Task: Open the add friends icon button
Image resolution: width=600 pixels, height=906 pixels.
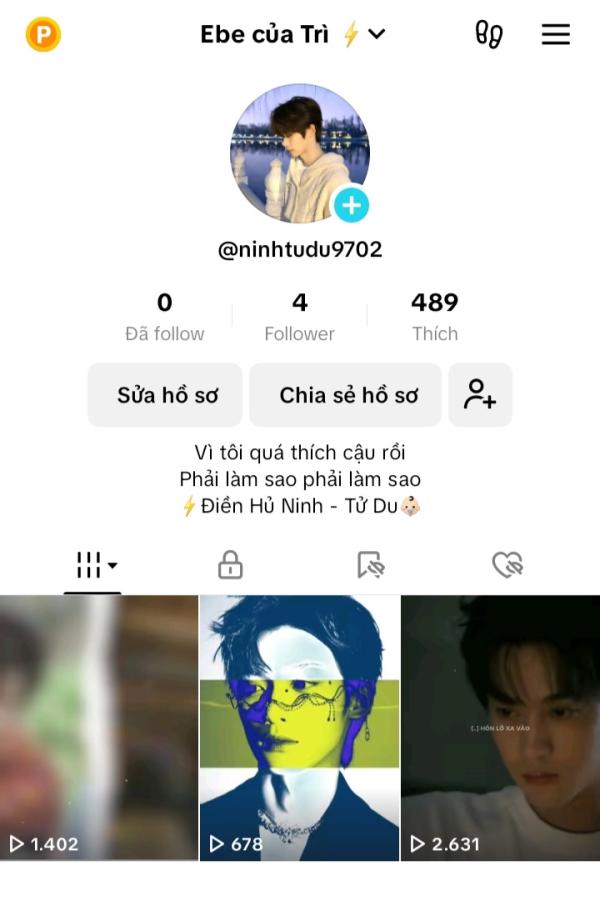Action: (x=480, y=395)
